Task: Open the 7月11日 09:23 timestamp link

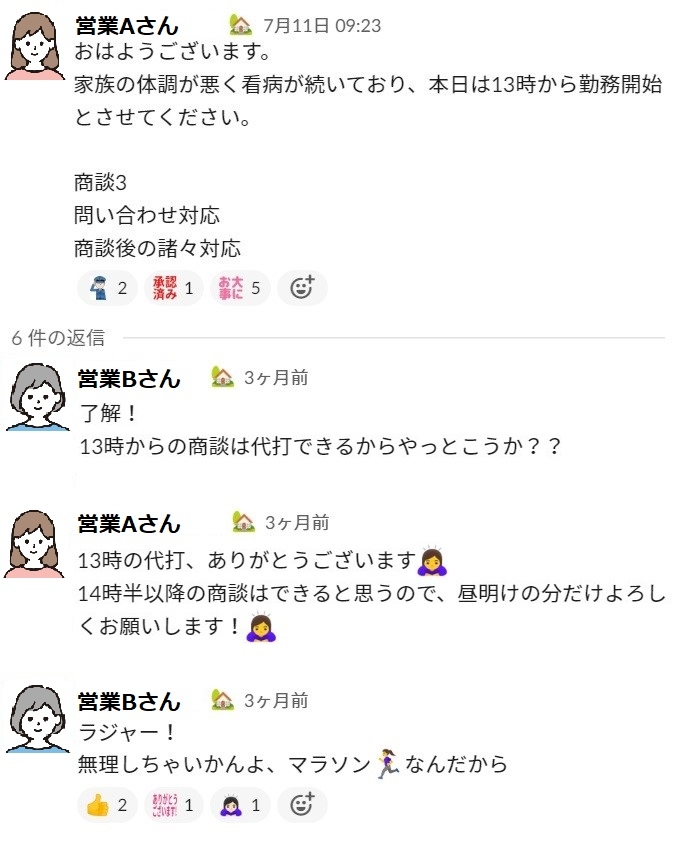Action: point(321,25)
